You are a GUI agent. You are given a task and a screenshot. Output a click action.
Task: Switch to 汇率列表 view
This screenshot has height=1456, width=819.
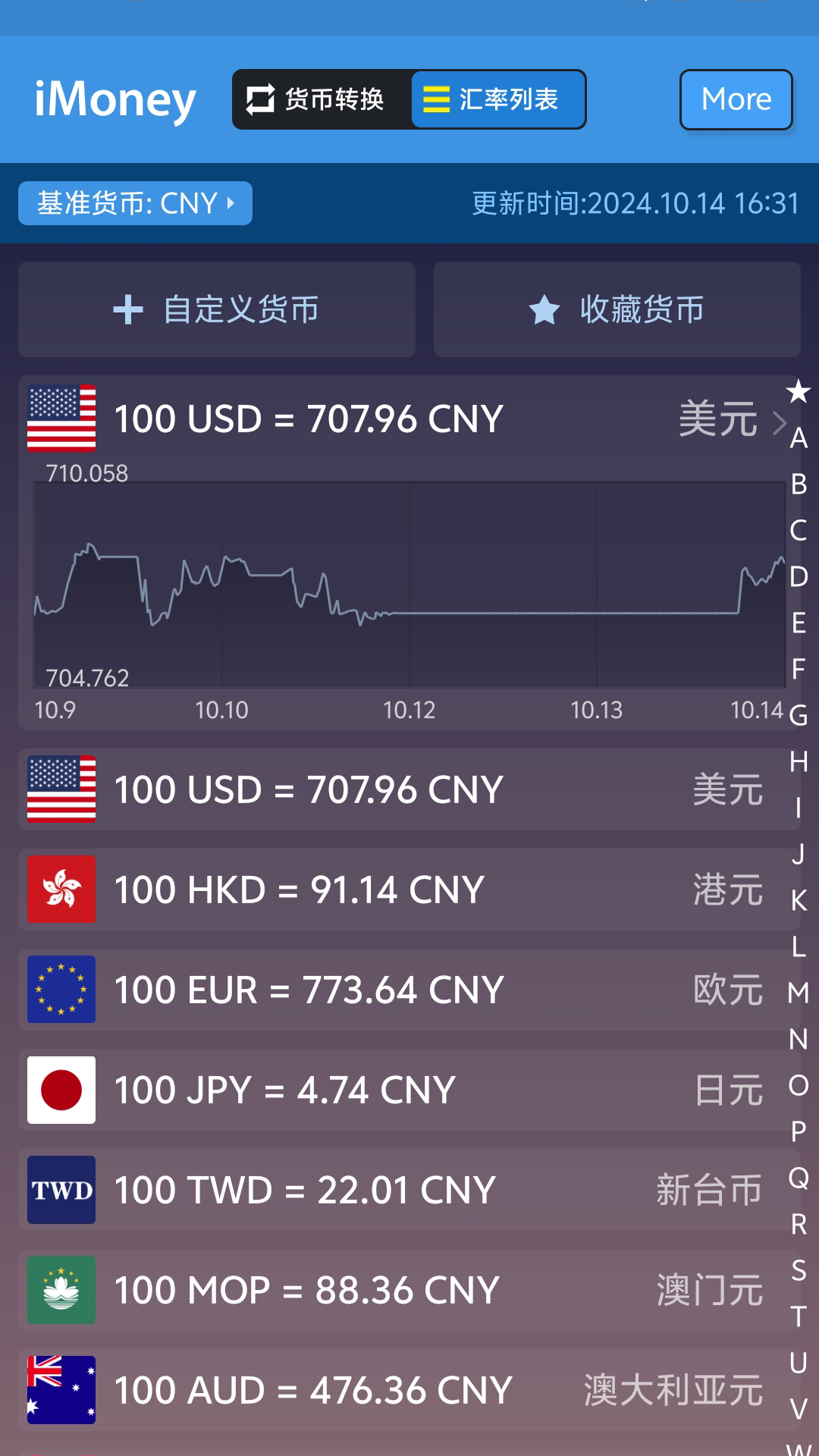pyautogui.click(x=497, y=99)
